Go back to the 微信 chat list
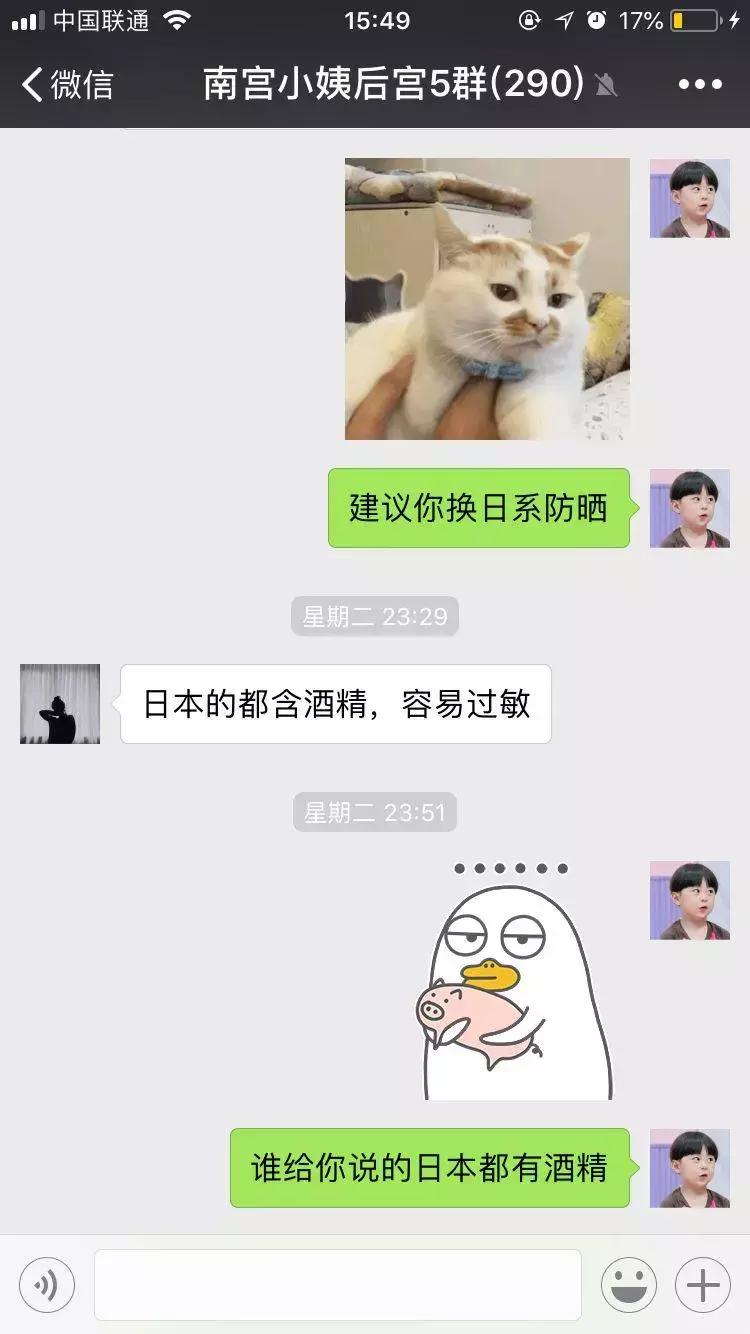 tap(66, 85)
